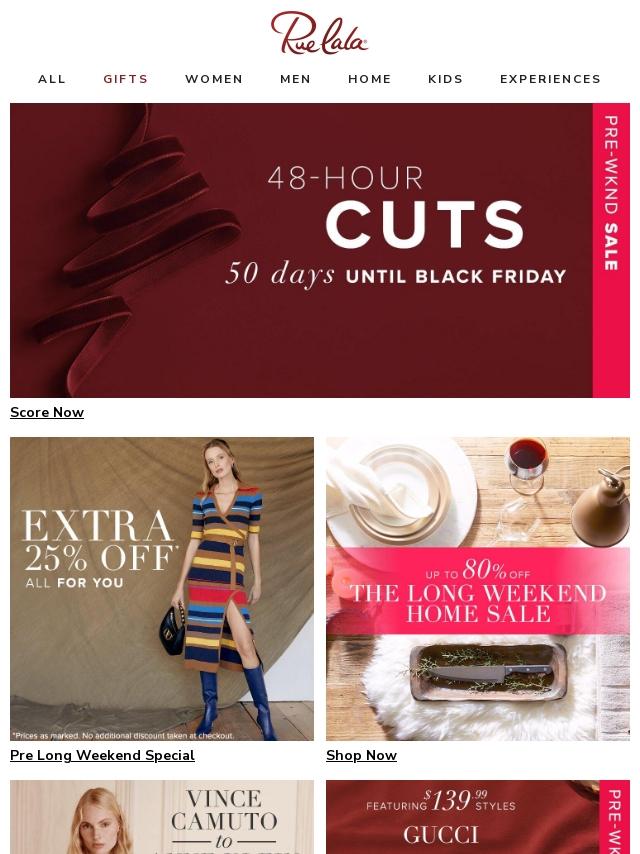View the Gucci $139.99 styles tile
Viewport: 640px width, 854px height.
[x=478, y=817]
